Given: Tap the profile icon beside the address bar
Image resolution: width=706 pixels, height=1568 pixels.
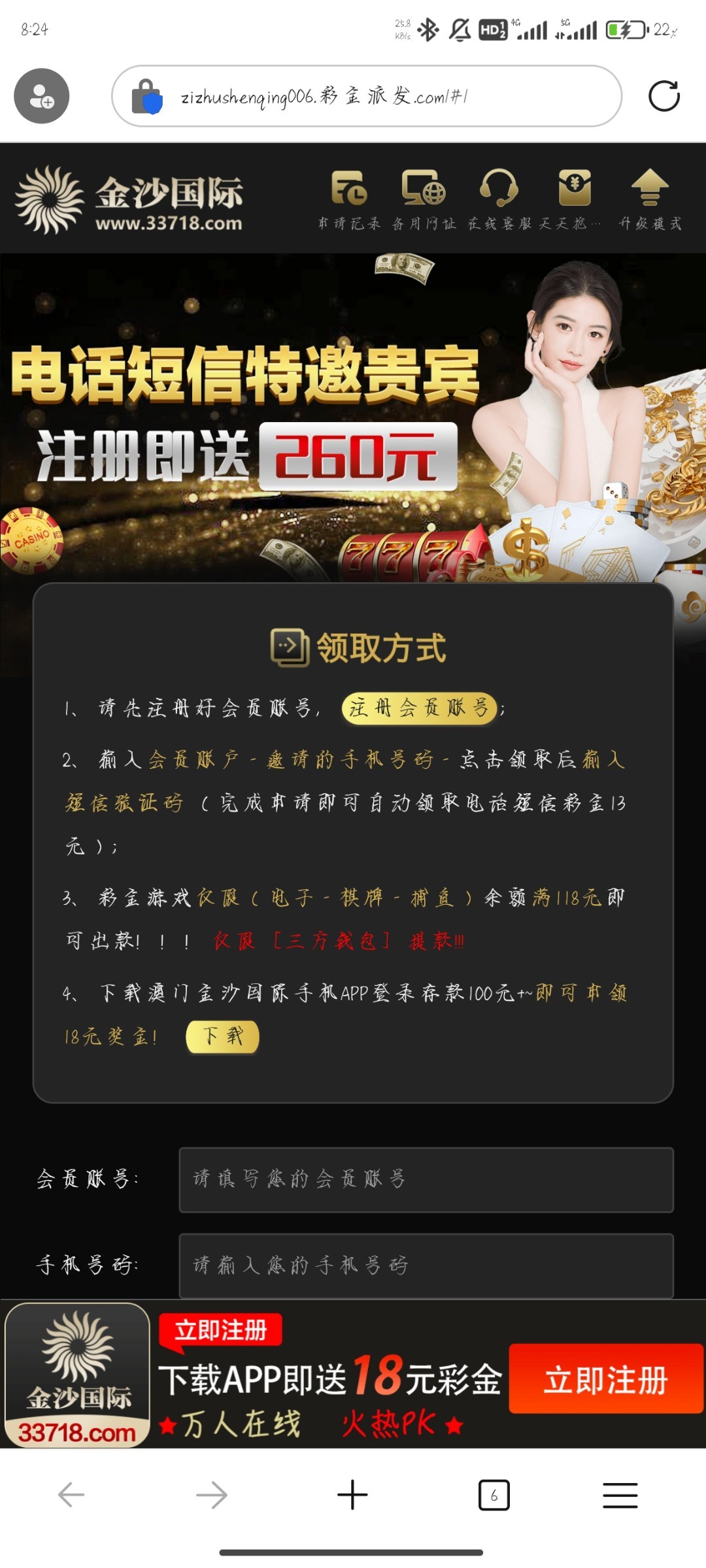Looking at the screenshot, I should pyautogui.click(x=42, y=96).
